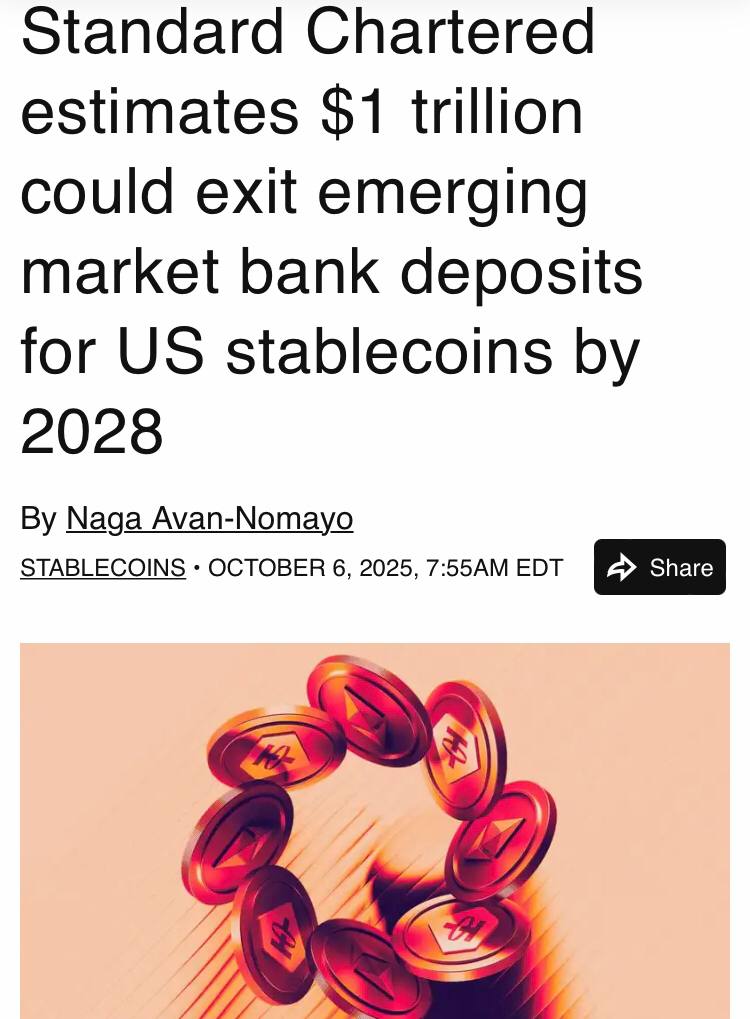750x1019 pixels.
Task: Open author Naga Avan-Nomayo's profile link
Action: (209, 519)
